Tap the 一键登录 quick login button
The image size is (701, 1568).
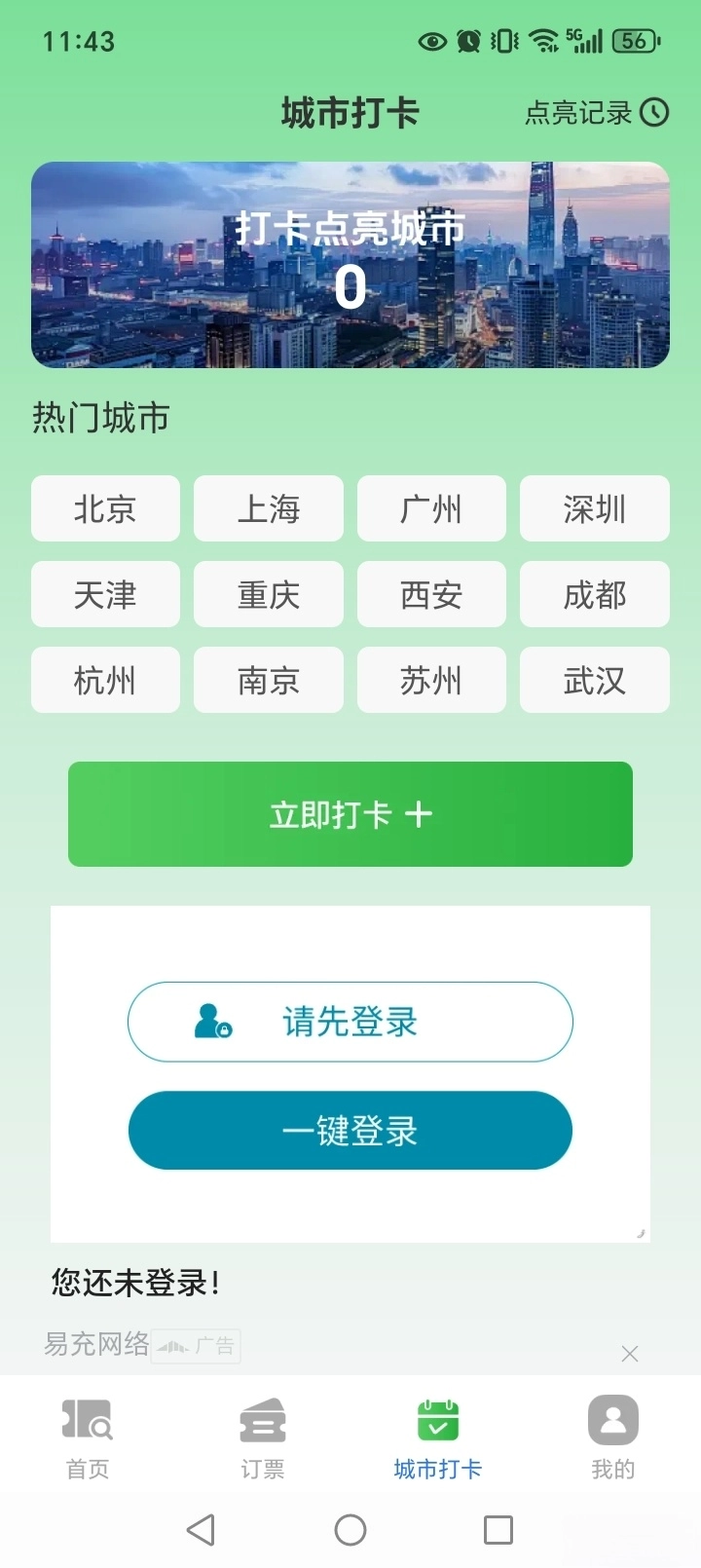coord(350,1130)
